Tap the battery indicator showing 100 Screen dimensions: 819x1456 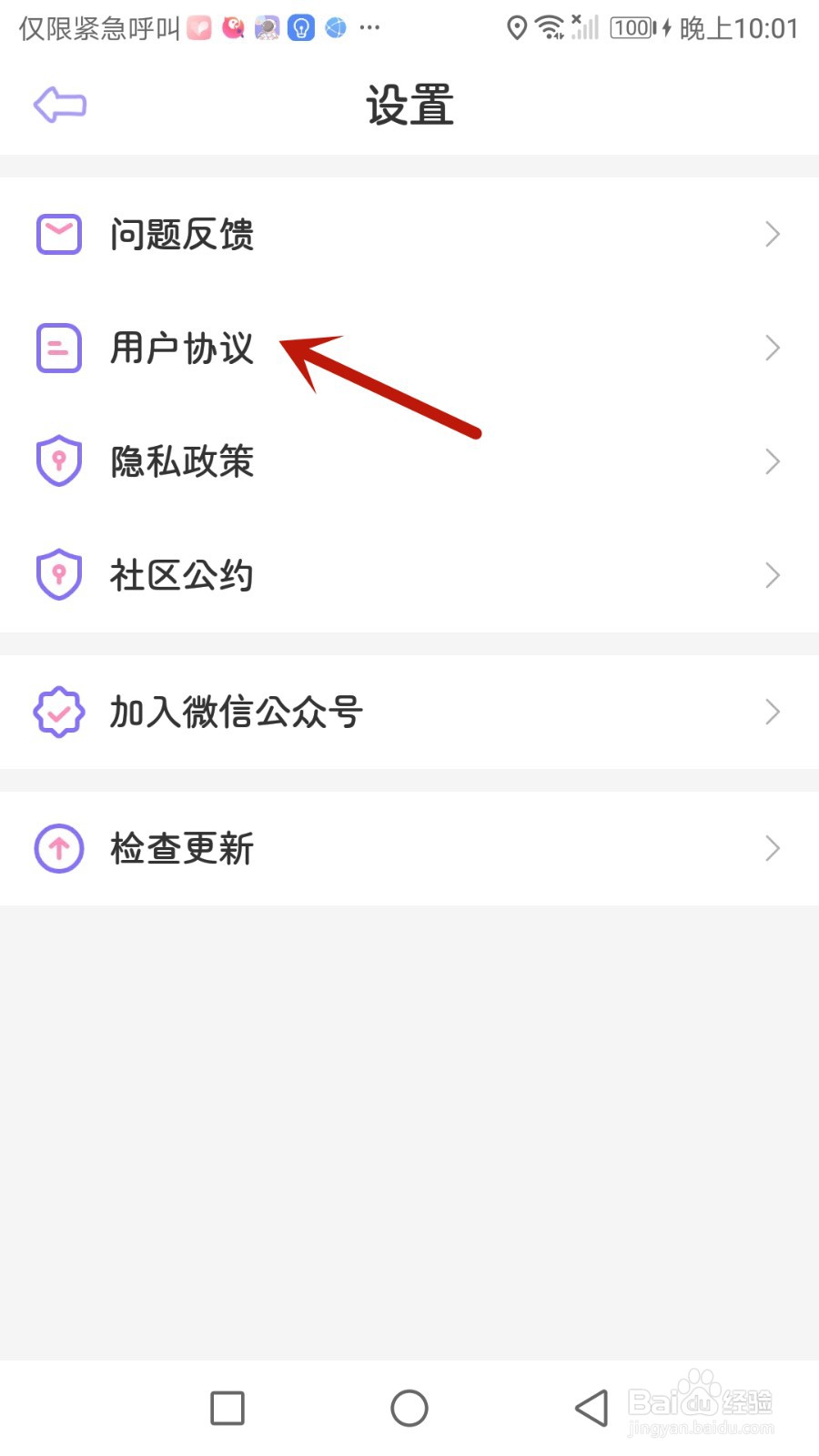click(632, 28)
